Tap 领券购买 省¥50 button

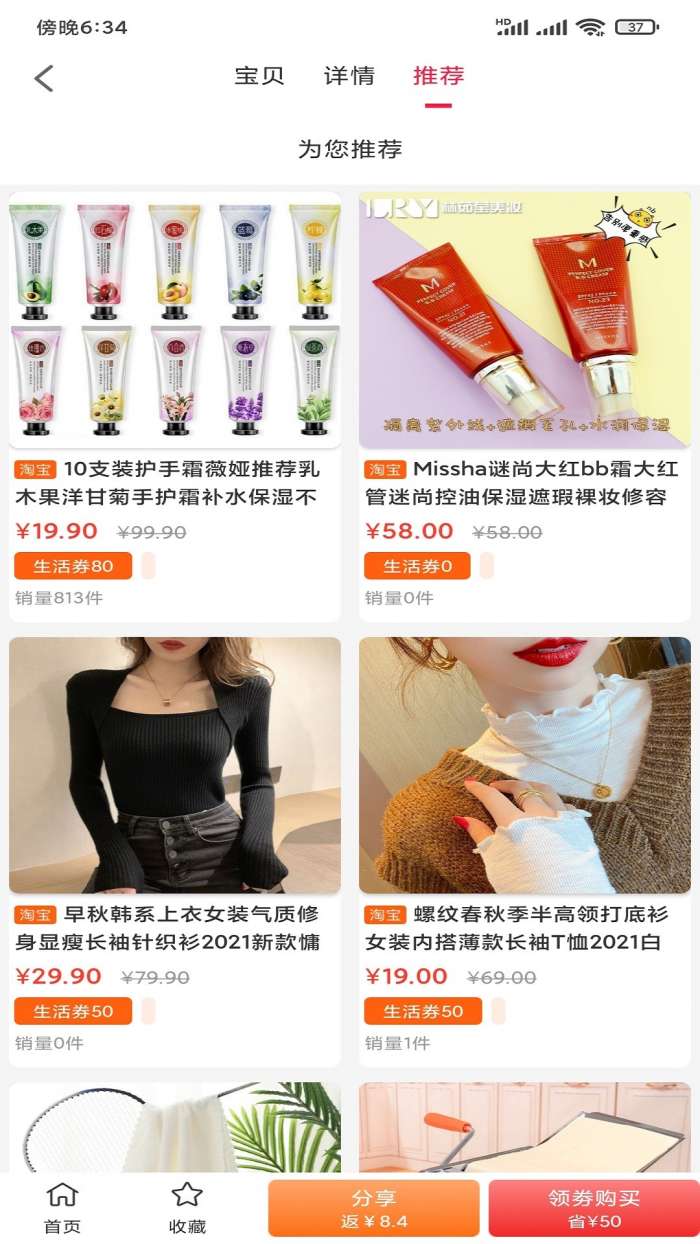(594, 1208)
